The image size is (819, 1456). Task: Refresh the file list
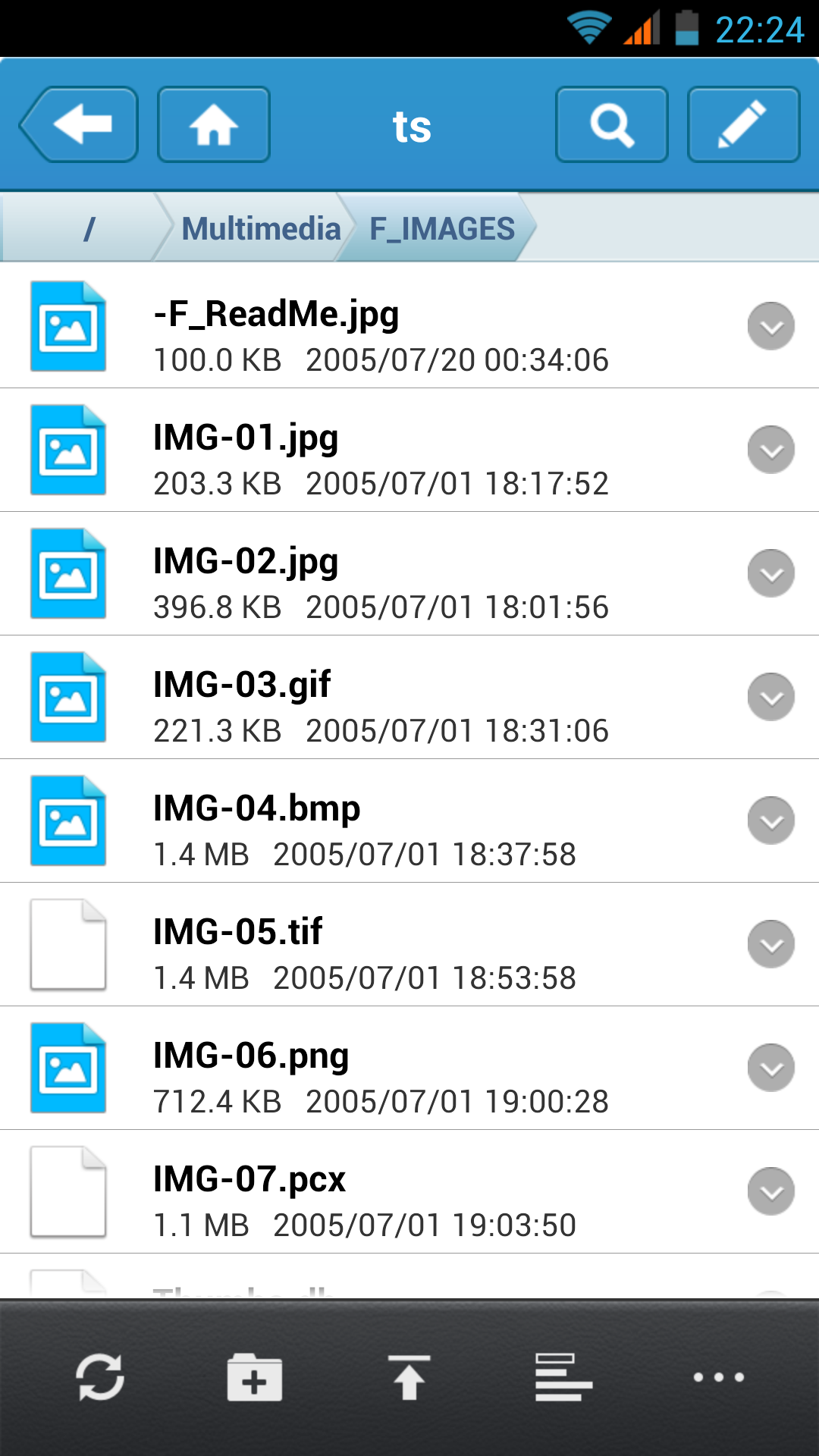point(100,1376)
